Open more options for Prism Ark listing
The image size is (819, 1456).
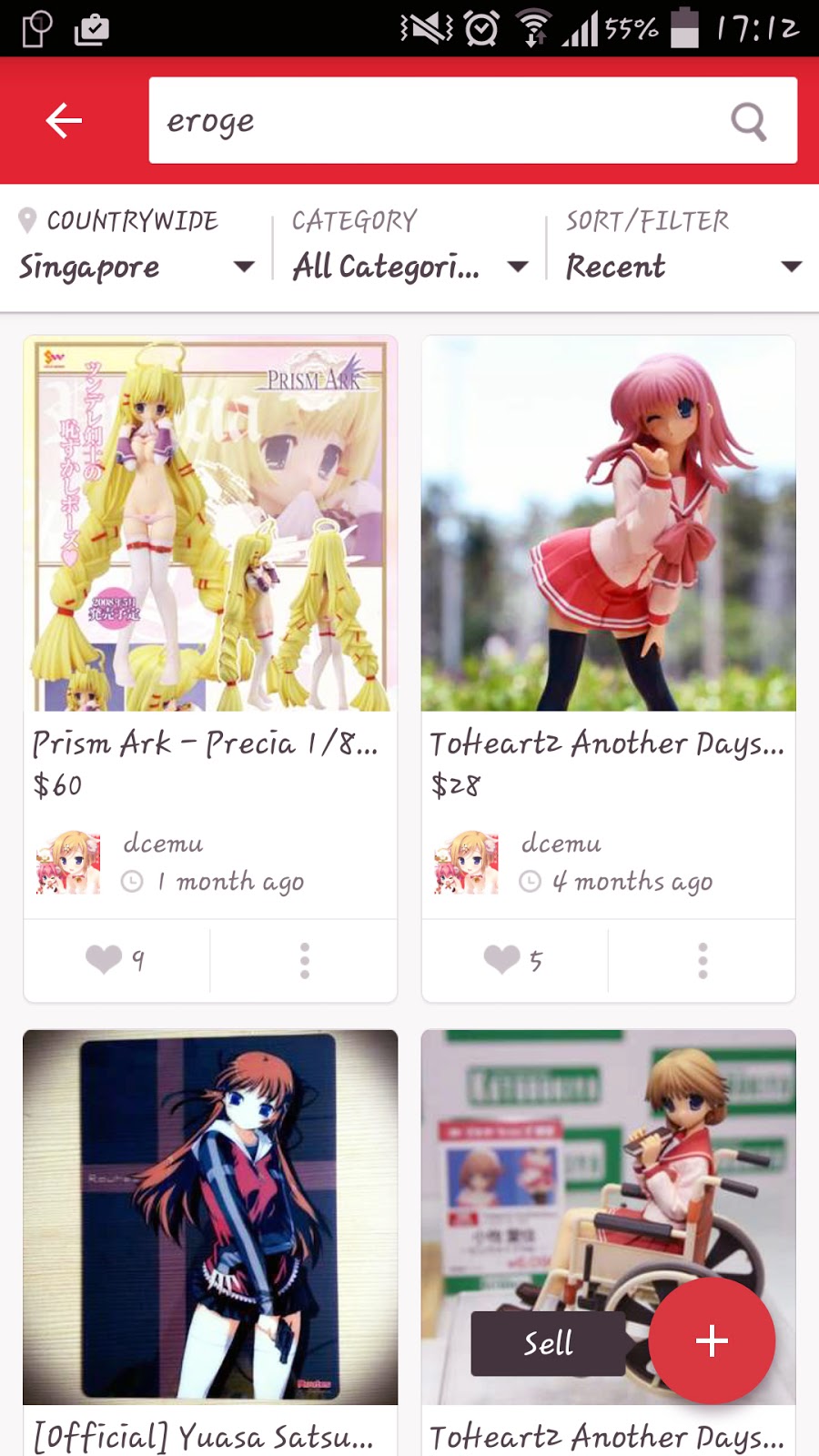(305, 961)
